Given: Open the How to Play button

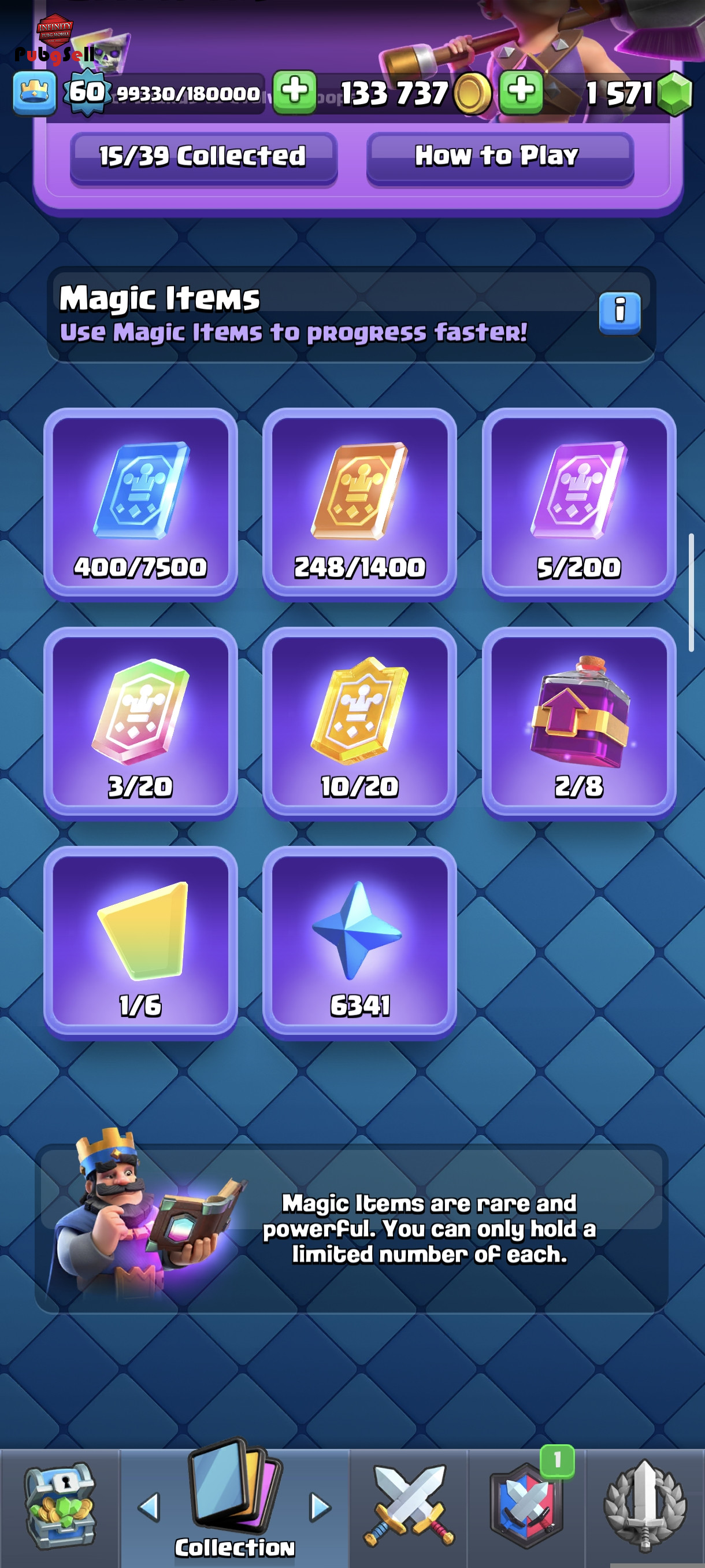Looking at the screenshot, I should 499,158.
